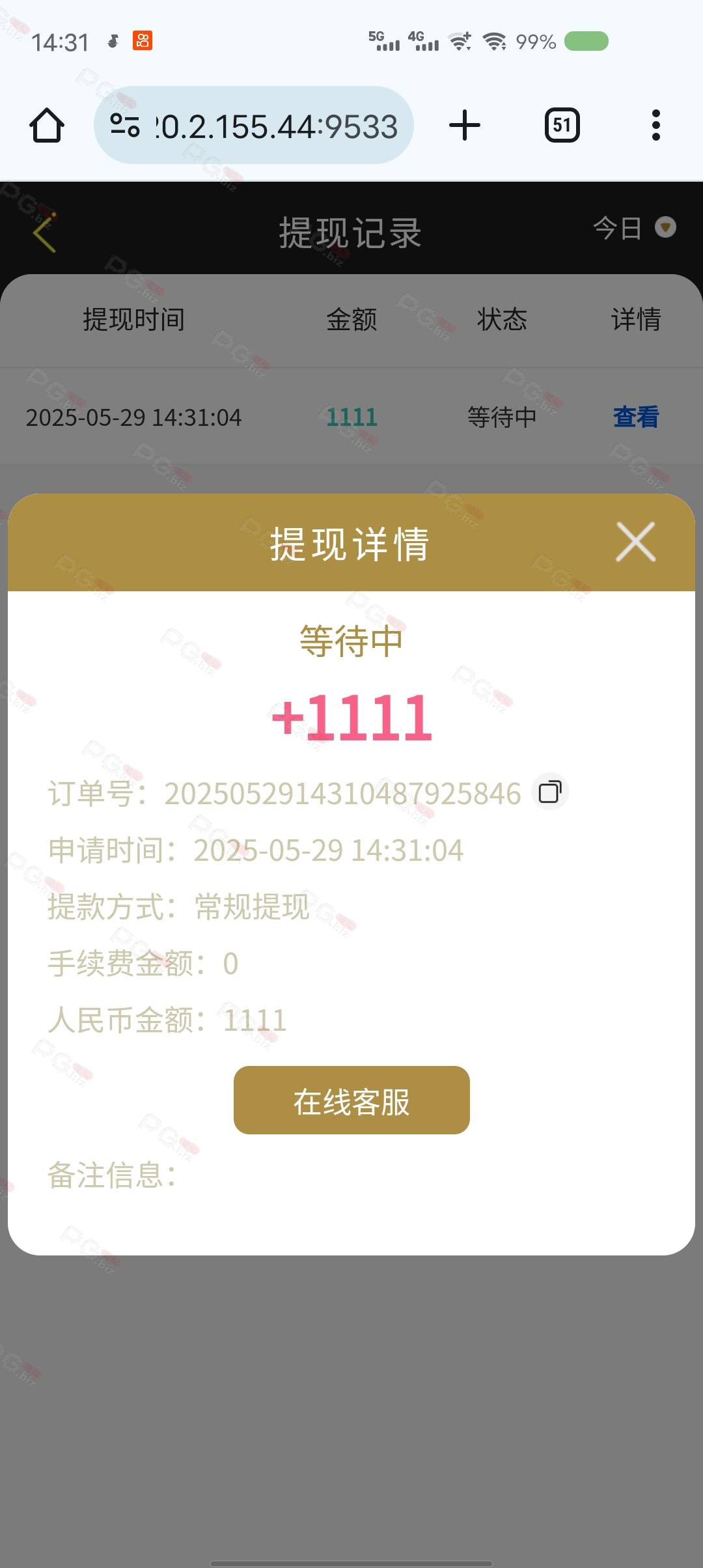This screenshot has height=1568, width=703.
Task: Tap 查看 to view withdrawal details
Action: pyautogui.click(x=635, y=417)
